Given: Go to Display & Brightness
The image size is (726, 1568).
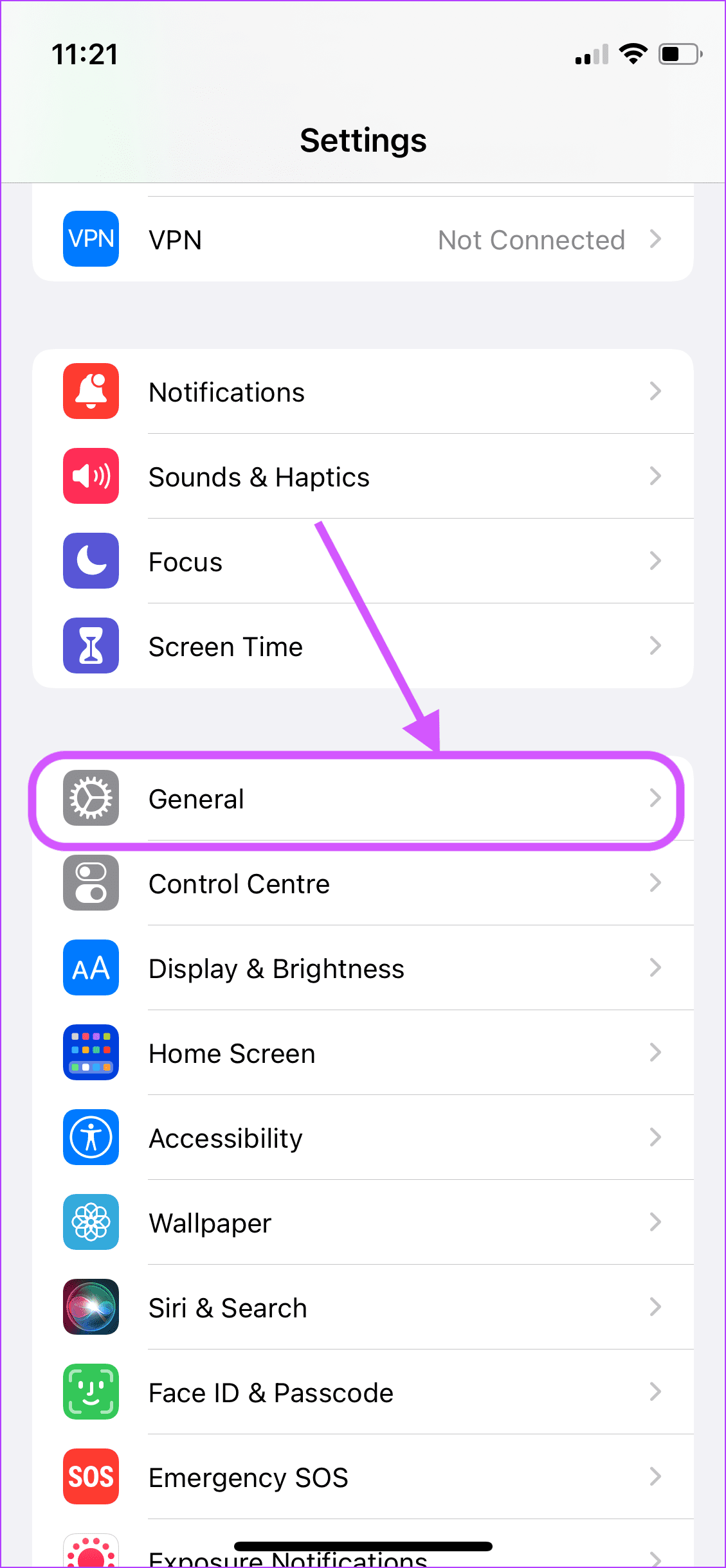Looking at the screenshot, I should pyautogui.click(x=363, y=968).
